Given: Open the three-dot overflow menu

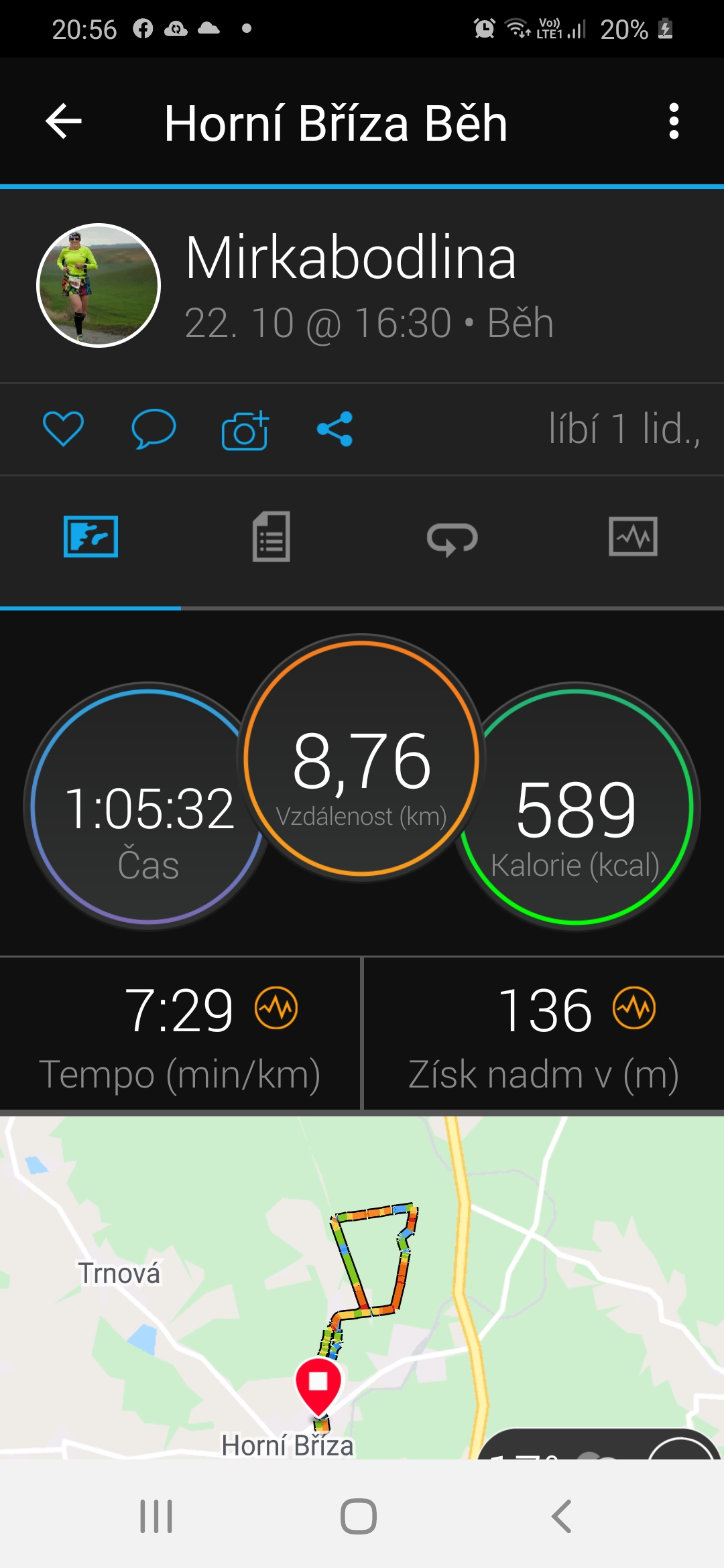Looking at the screenshot, I should click(x=674, y=121).
